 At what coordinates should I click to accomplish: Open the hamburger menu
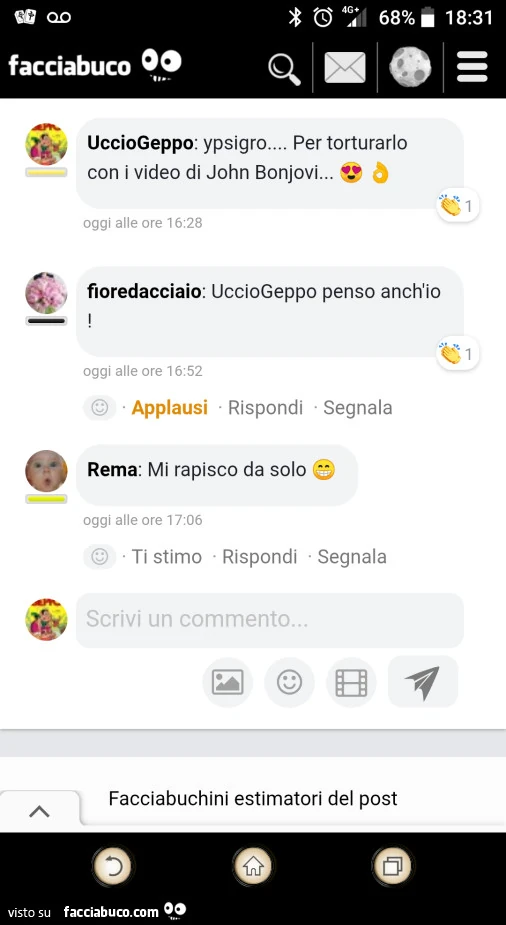pyautogui.click(x=472, y=67)
